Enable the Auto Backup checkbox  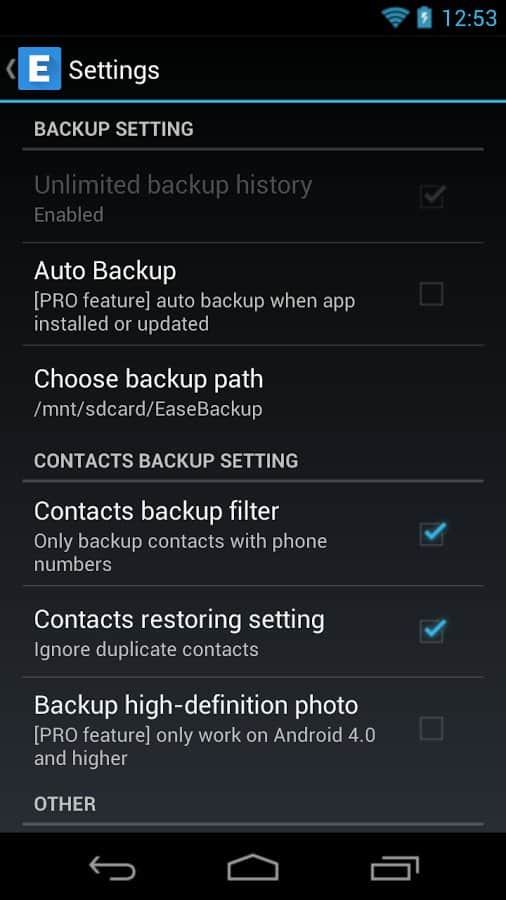pos(431,294)
